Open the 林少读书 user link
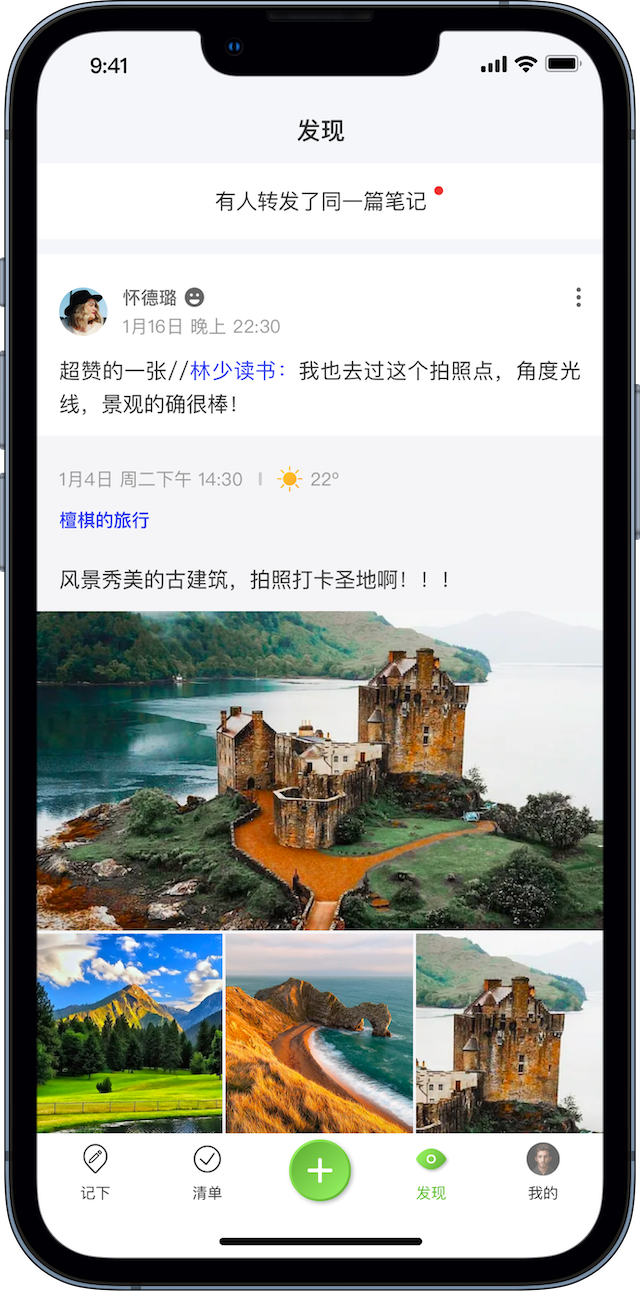 236,371
